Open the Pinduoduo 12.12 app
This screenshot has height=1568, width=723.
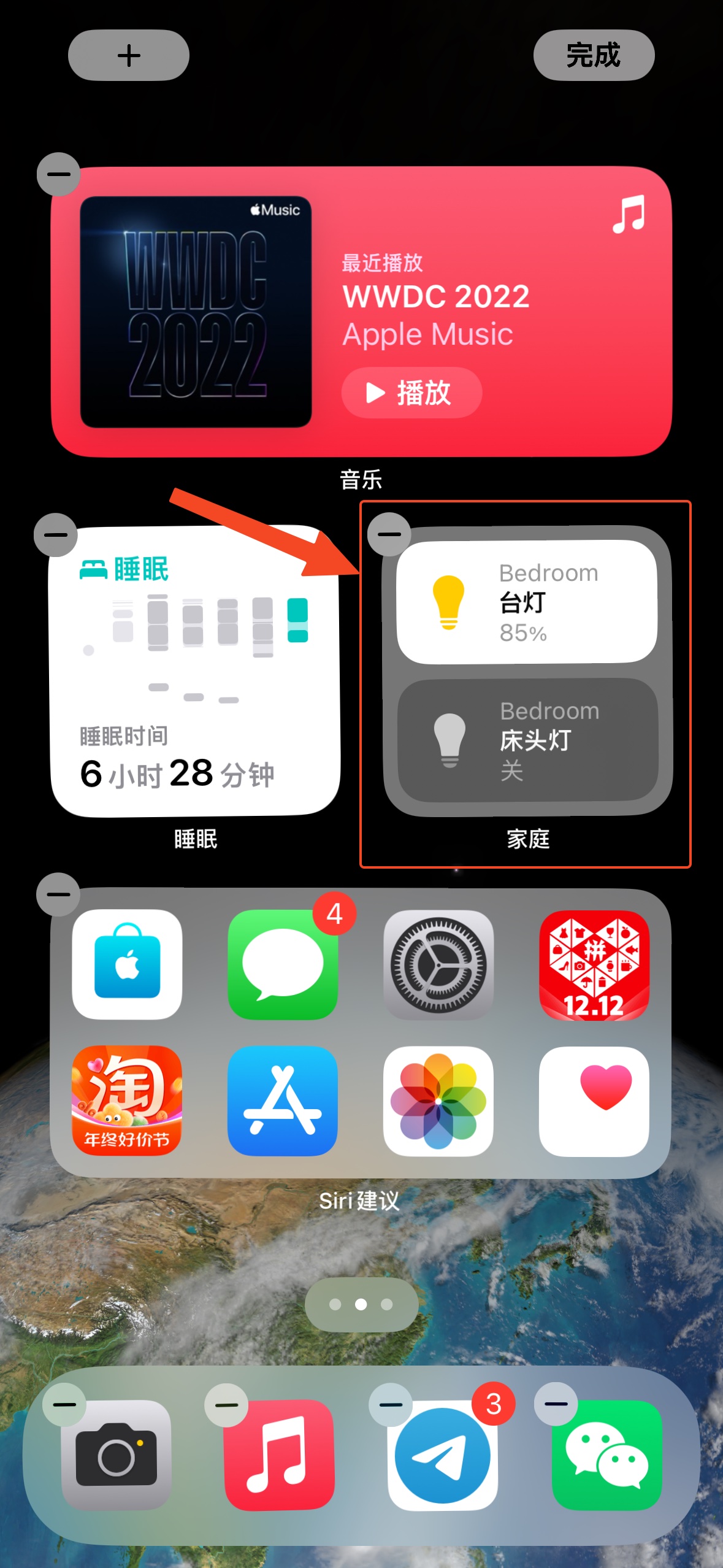click(594, 964)
